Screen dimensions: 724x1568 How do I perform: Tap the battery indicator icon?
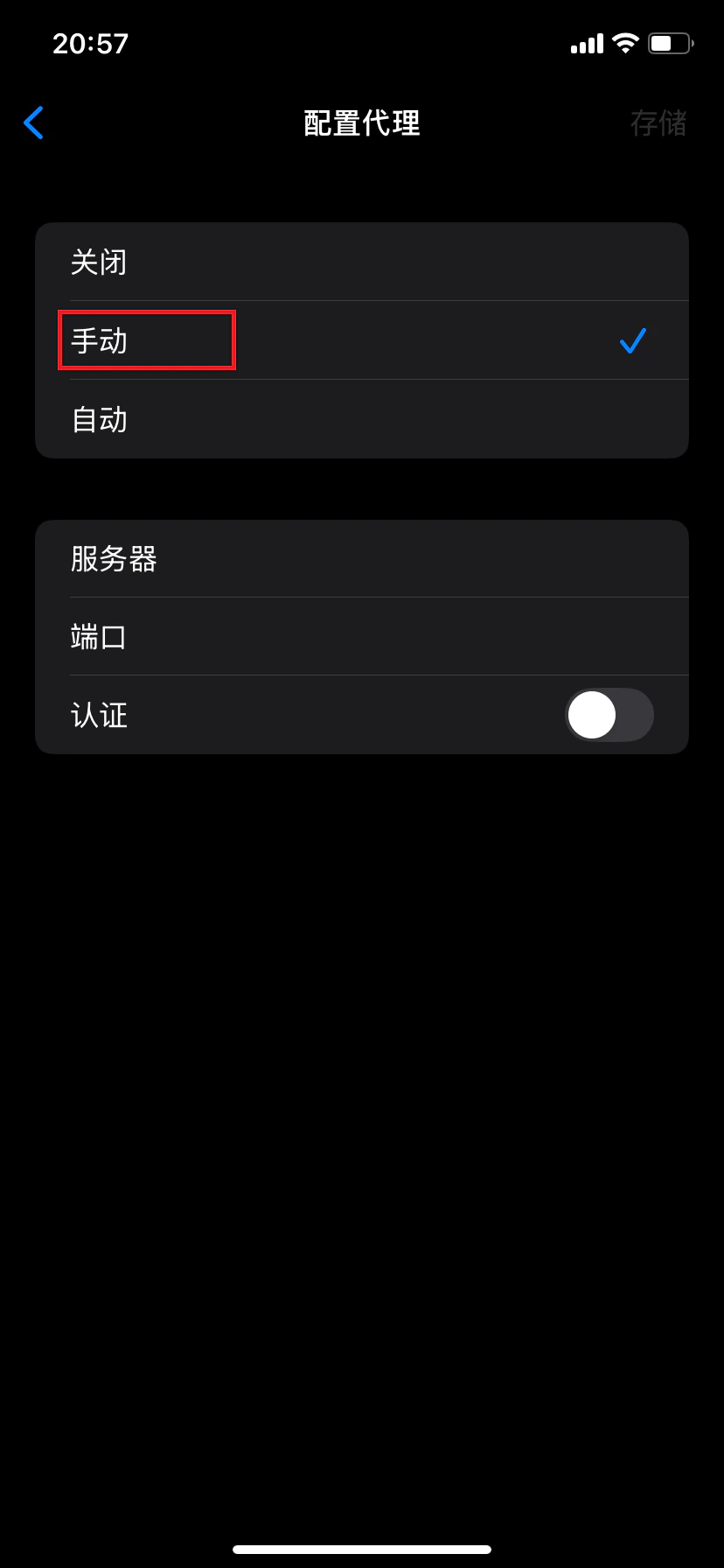coord(670,42)
